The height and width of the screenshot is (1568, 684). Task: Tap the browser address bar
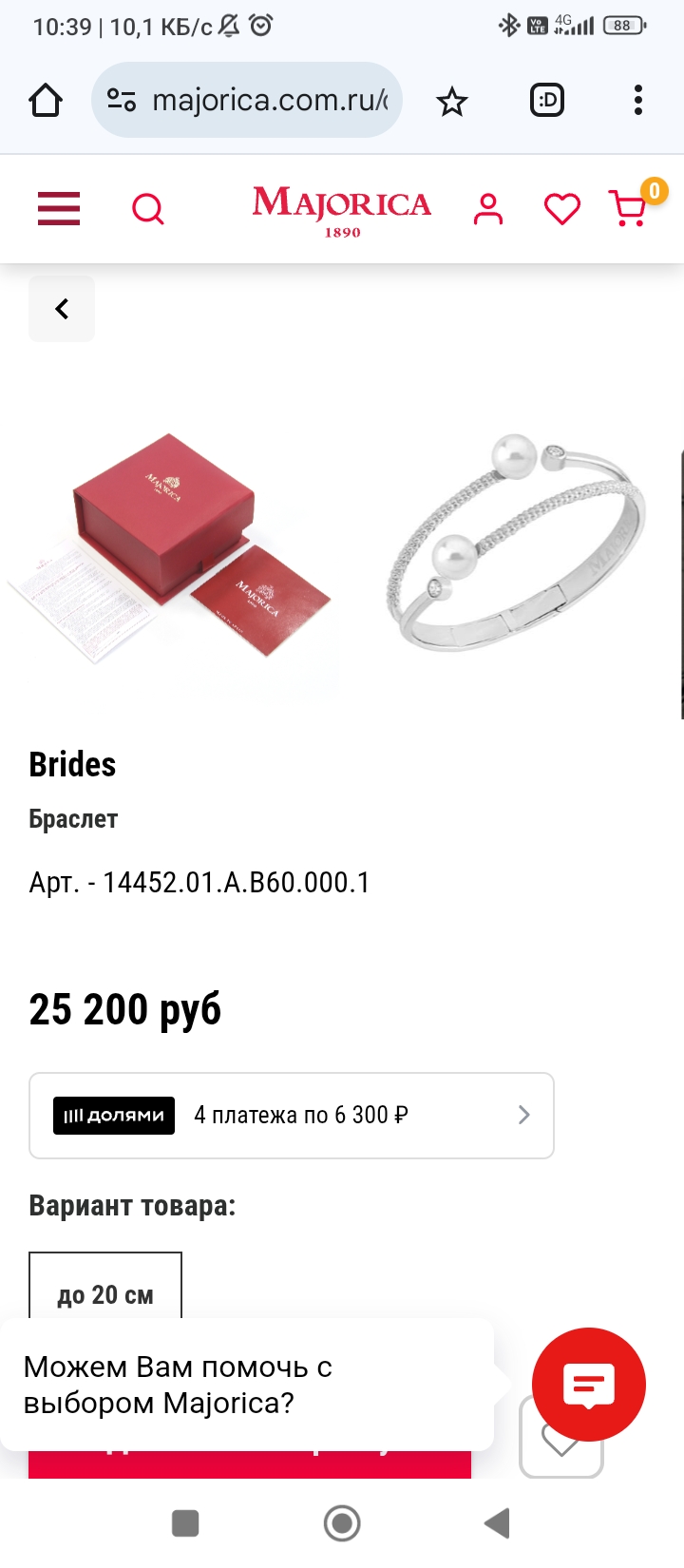[247, 100]
